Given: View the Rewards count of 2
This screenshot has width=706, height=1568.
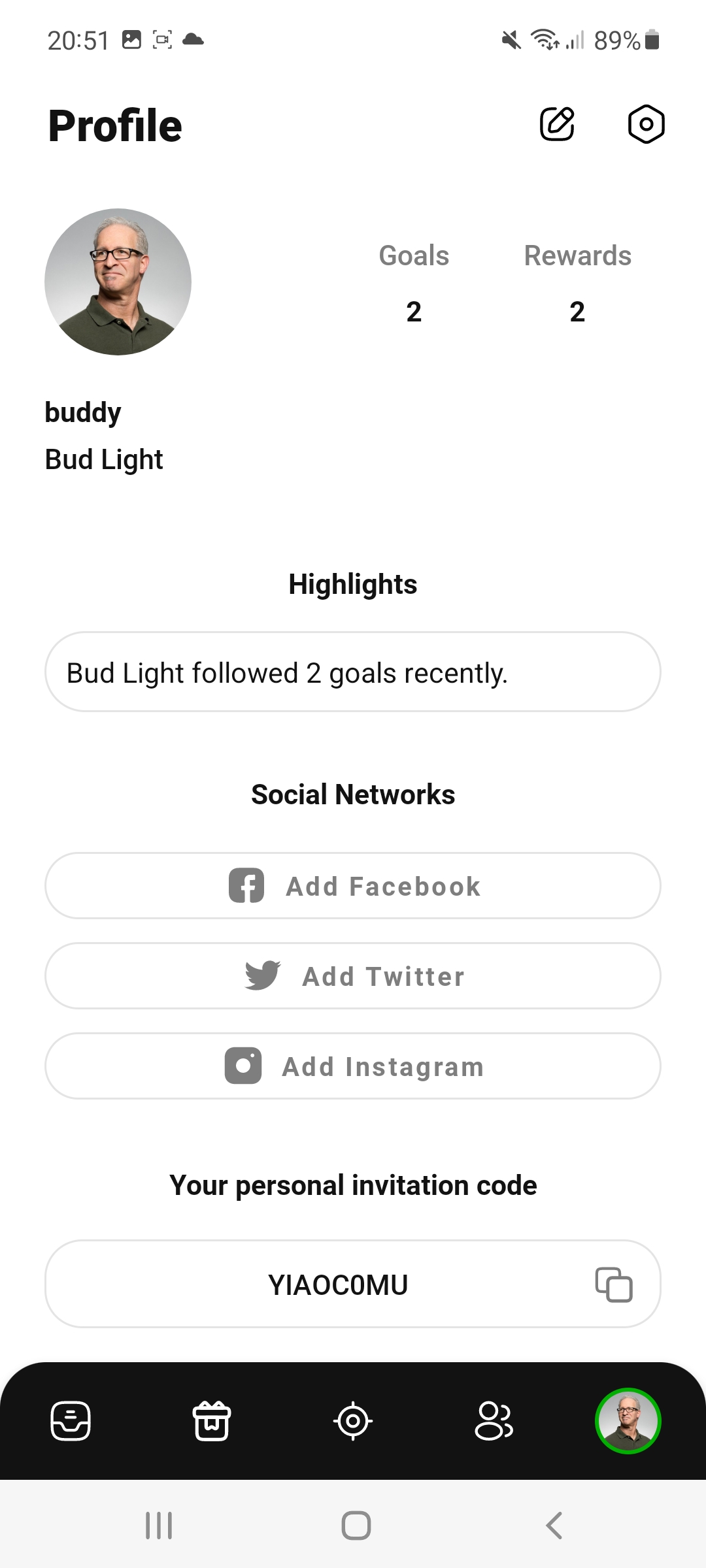Looking at the screenshot, I should pos(577,311).
